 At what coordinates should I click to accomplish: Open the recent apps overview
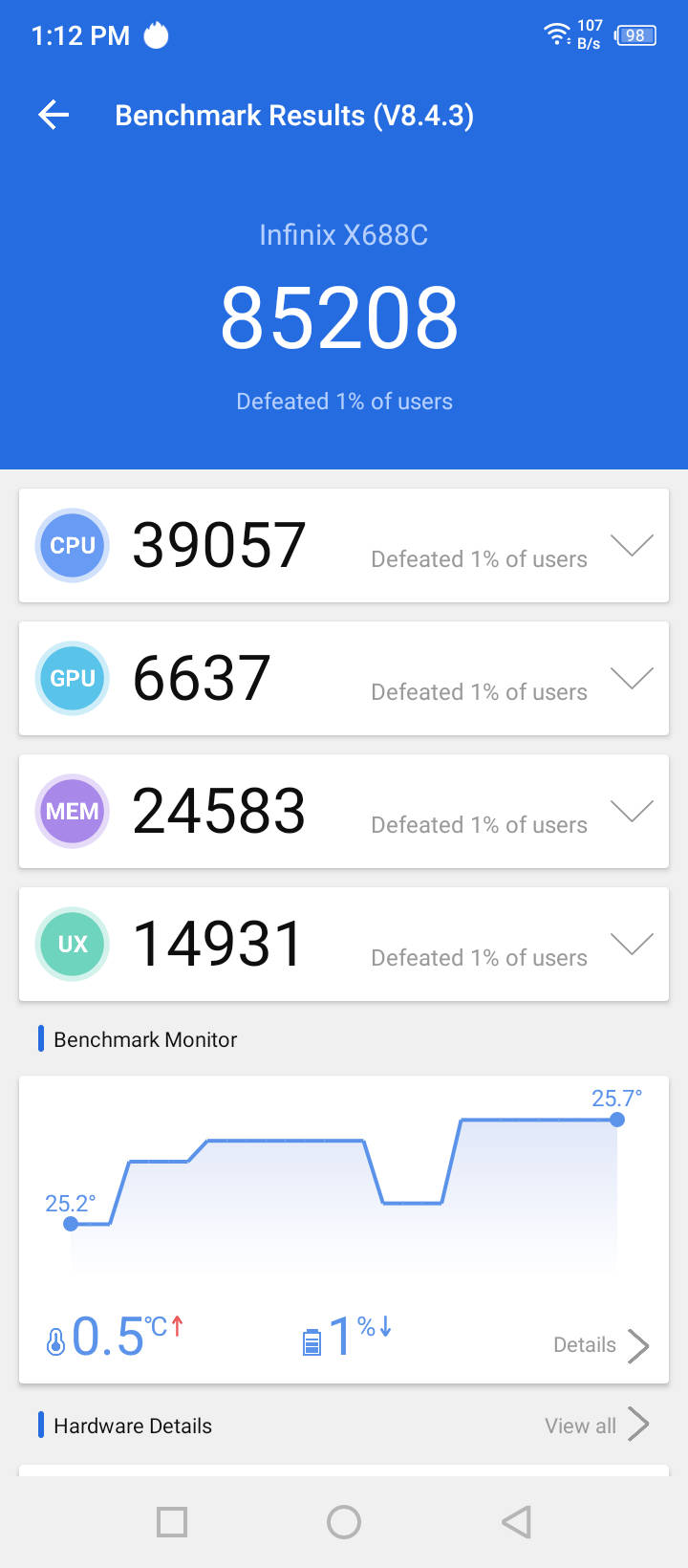172,1521
